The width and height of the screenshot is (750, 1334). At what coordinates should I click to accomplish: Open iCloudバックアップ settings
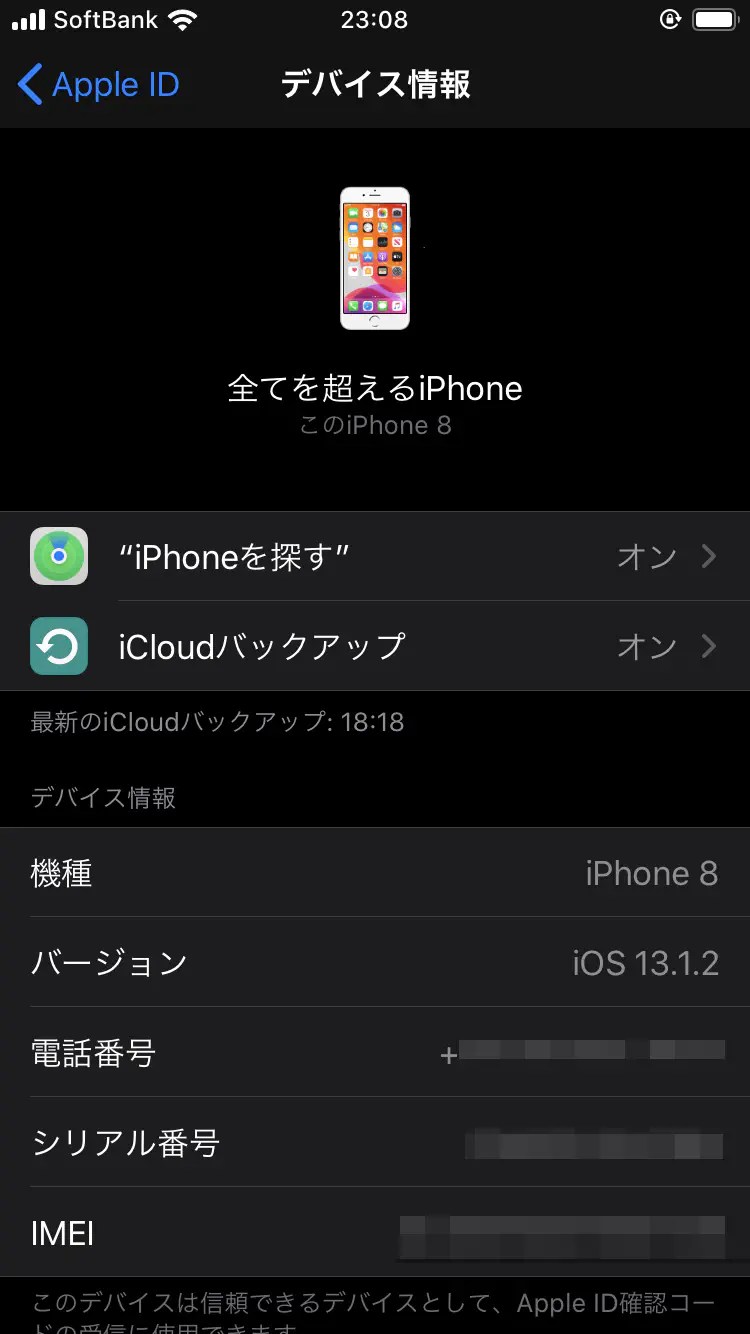point(375,646)
